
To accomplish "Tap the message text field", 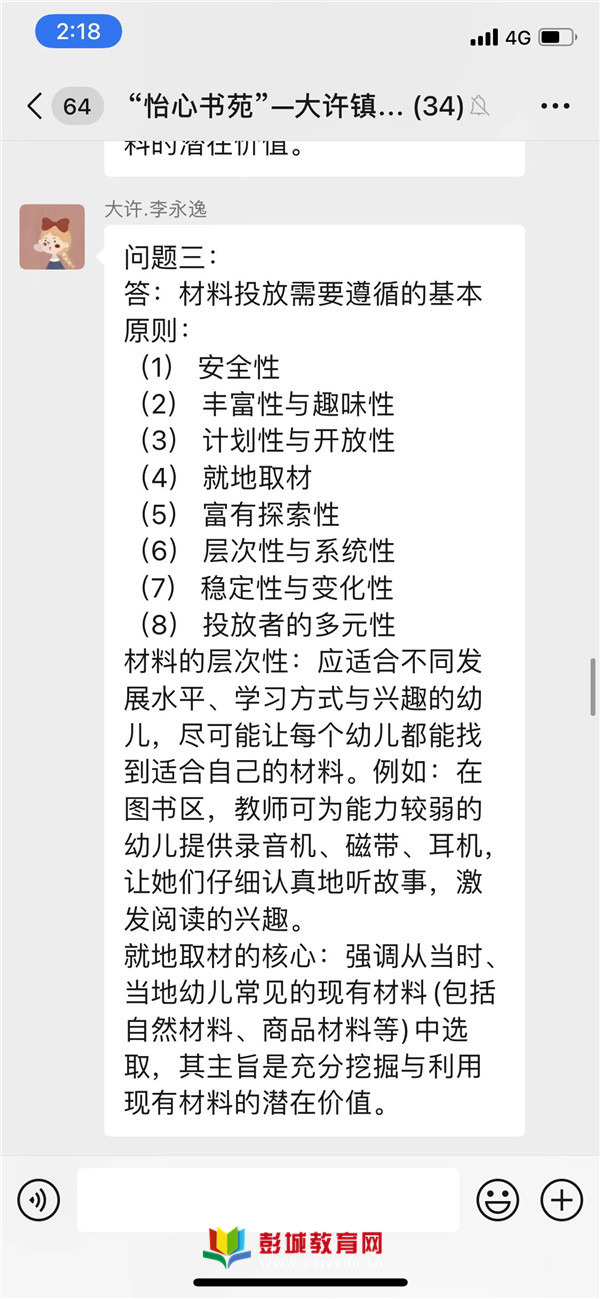I will point(268,1199).
